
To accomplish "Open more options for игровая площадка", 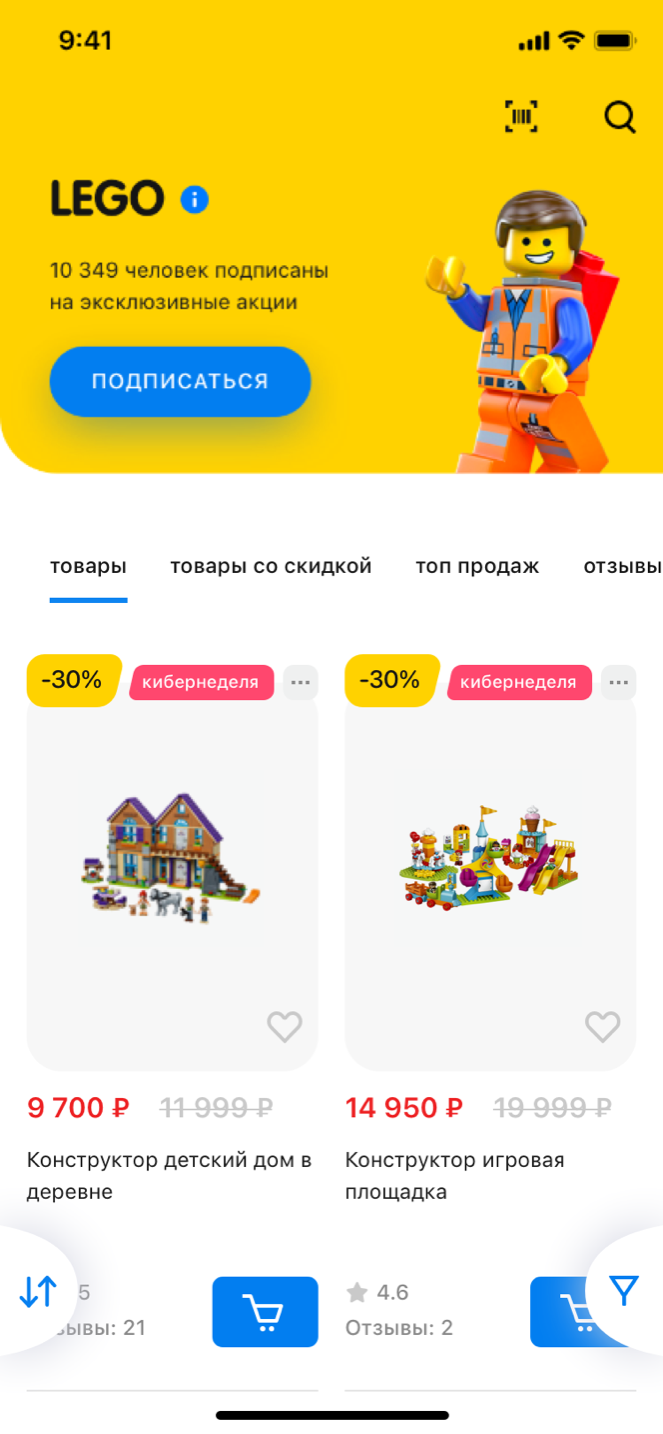I will pyautogui.click(x=619, y=683).
